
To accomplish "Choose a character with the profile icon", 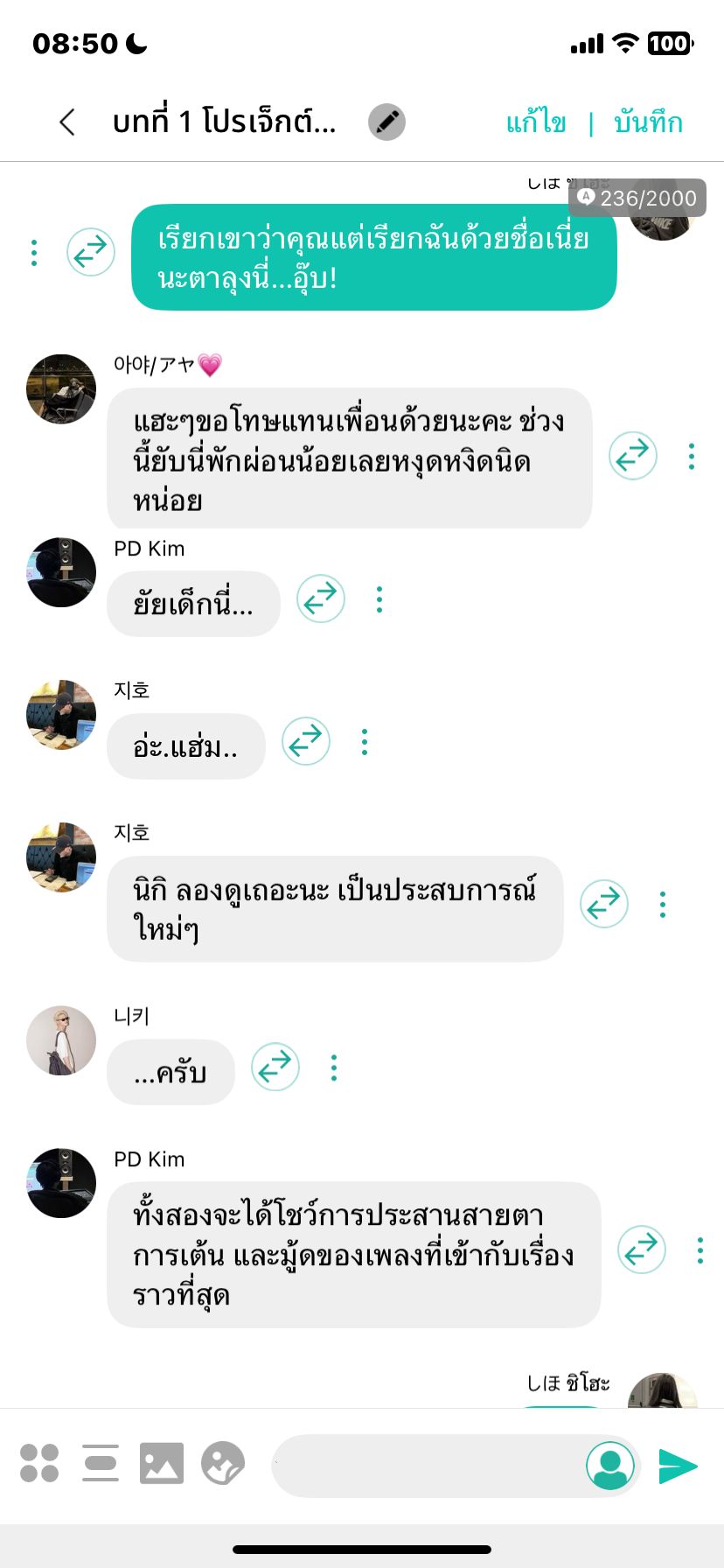I will 609,1465.
